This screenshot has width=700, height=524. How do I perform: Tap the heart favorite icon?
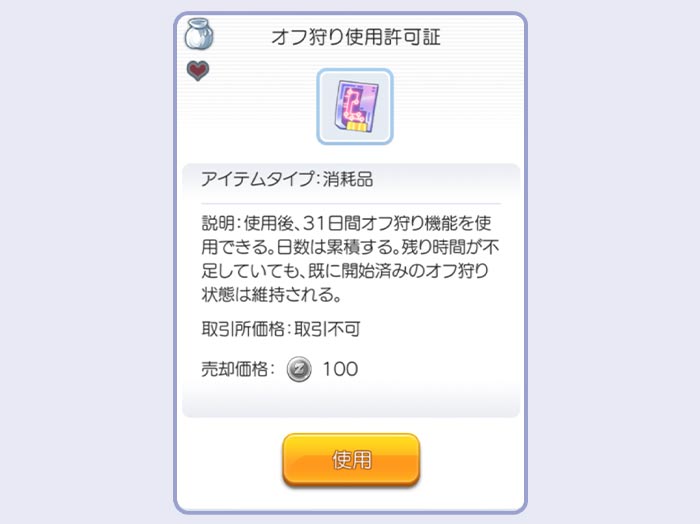(x=198, y=72)
